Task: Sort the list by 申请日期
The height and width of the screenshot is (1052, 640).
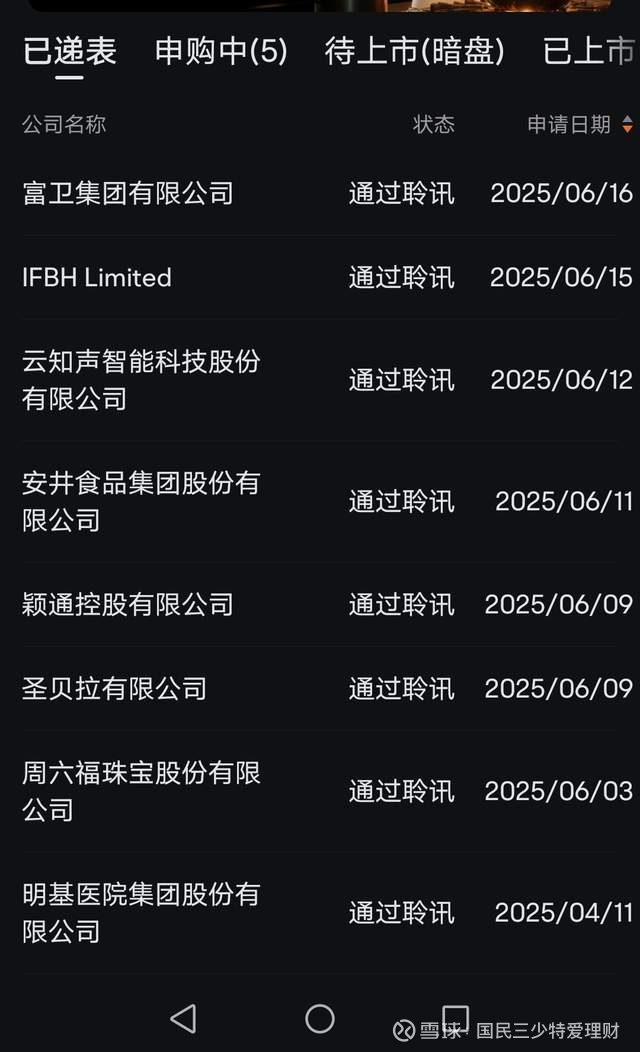Action: click(x=580, y=125)
